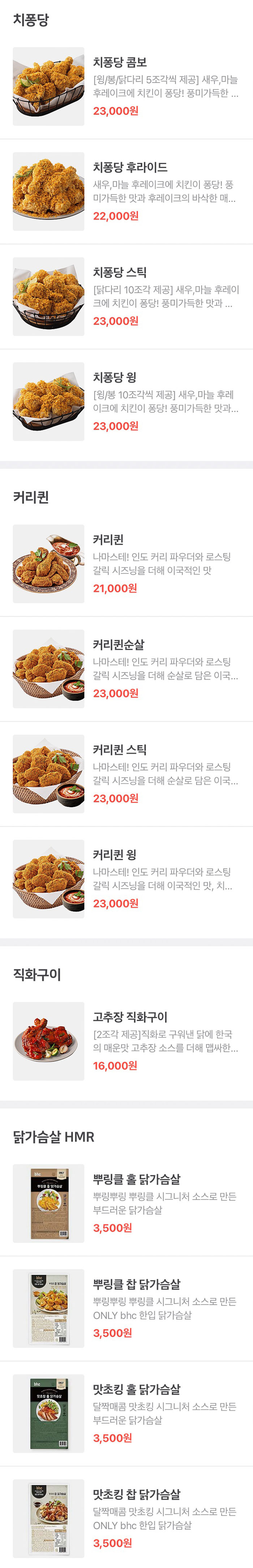The width and height of the screenshot is (253, 1568).
Task: Open the 치퐁당 콤보 menu item
Action: (126, 86)
